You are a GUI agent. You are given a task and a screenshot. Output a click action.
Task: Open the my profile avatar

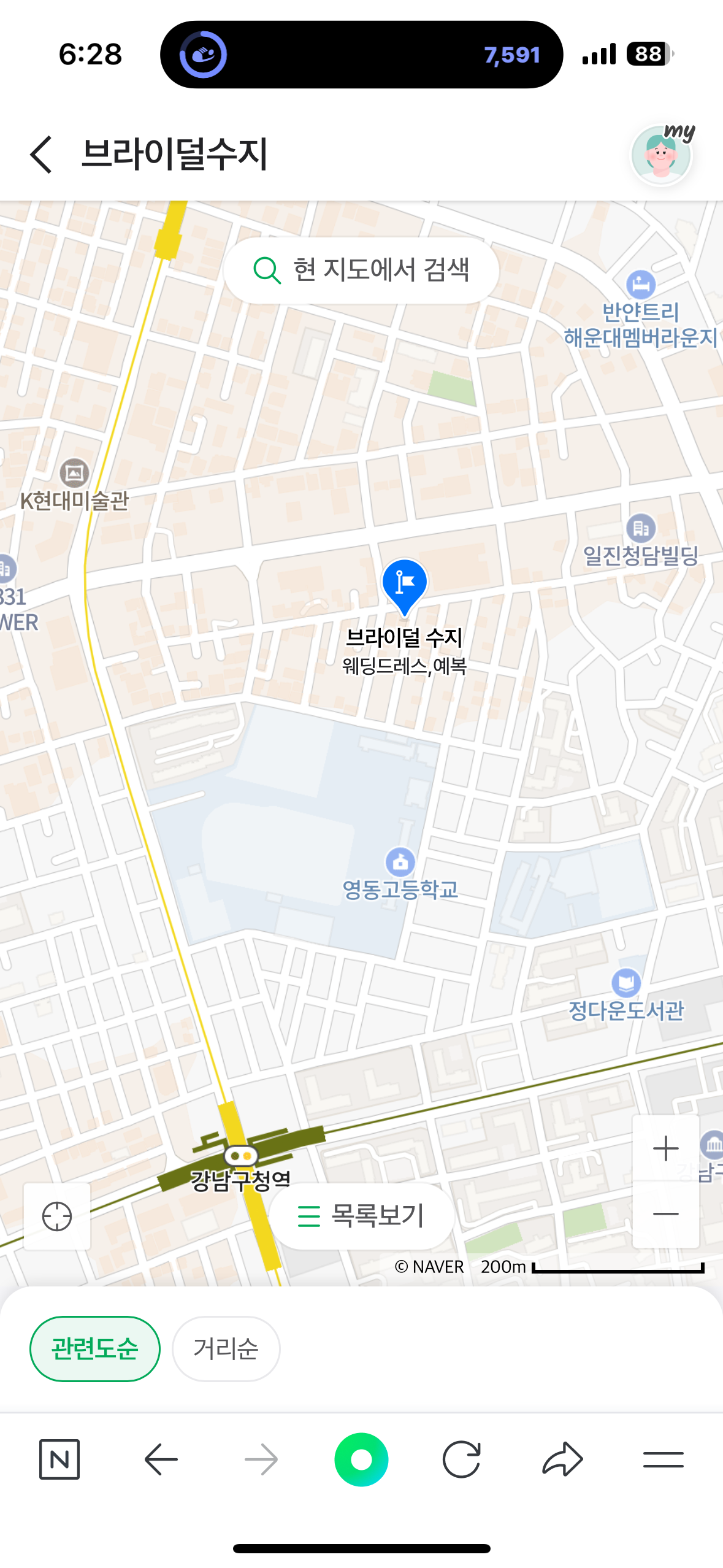(x=661, y=155)
